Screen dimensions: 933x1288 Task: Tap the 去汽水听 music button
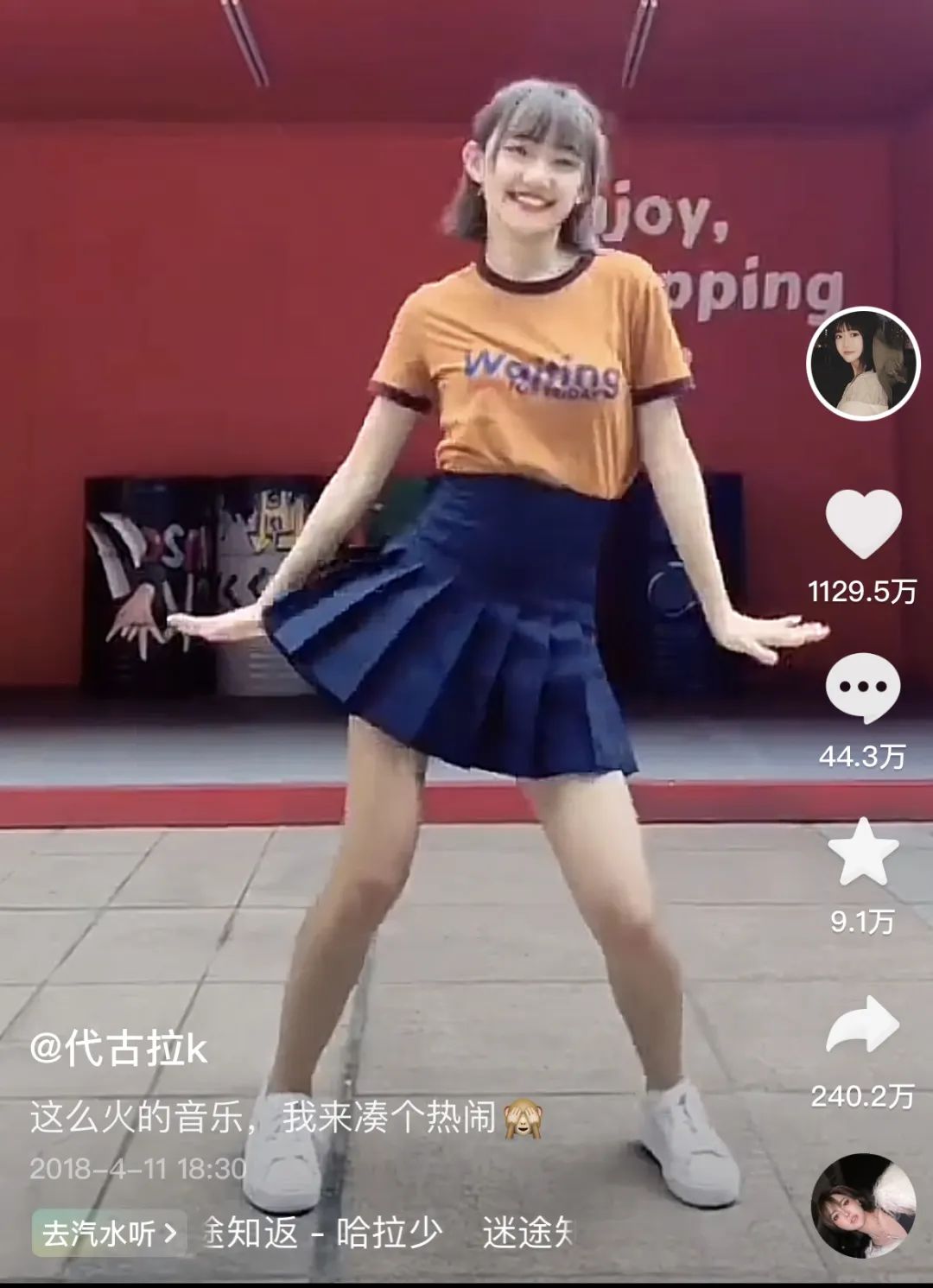tap(109, 1233)
